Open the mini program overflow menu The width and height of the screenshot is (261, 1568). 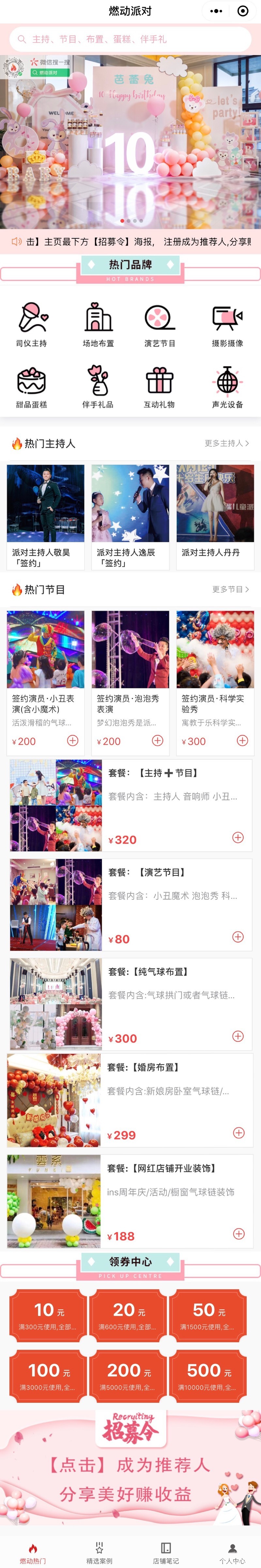[216, 11]
